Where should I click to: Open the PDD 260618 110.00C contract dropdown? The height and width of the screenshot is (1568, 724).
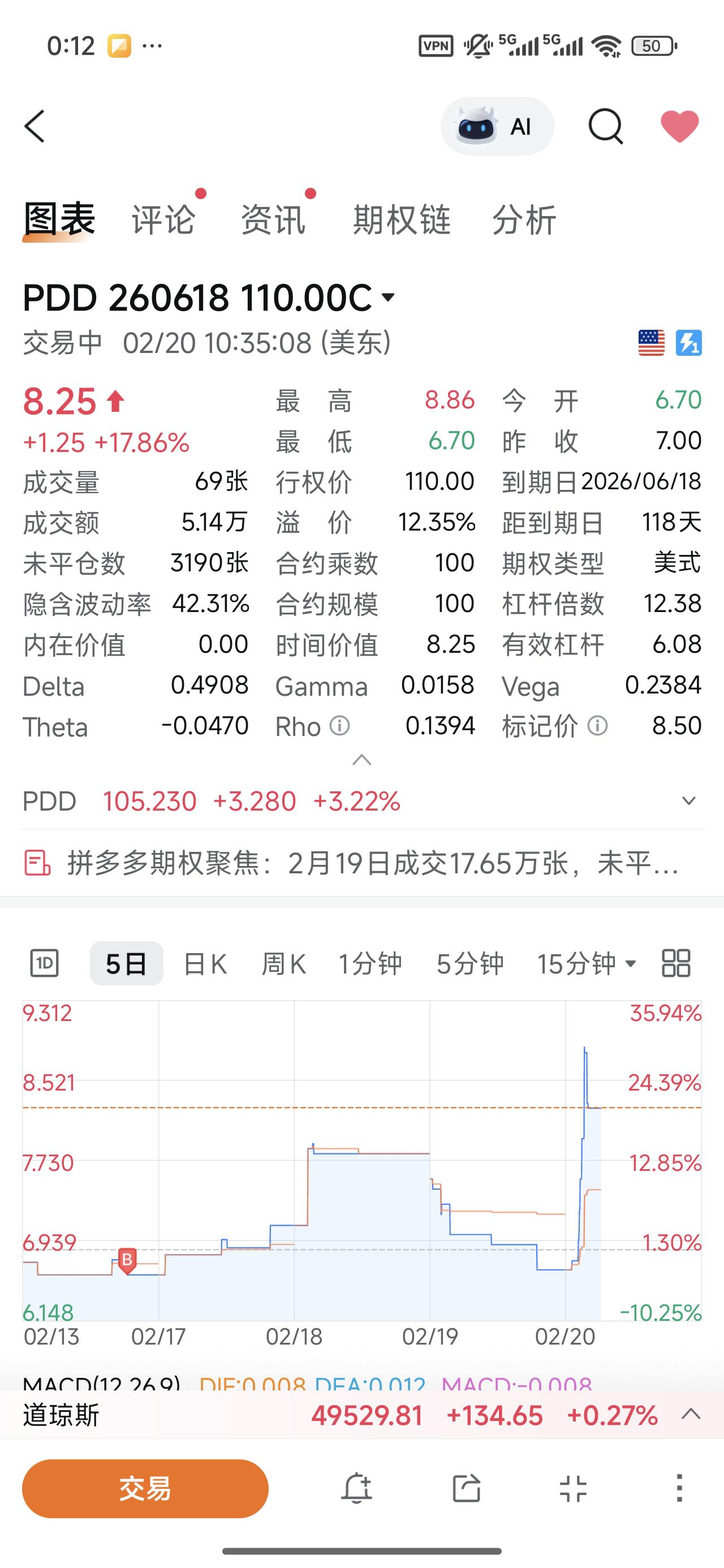388,298
